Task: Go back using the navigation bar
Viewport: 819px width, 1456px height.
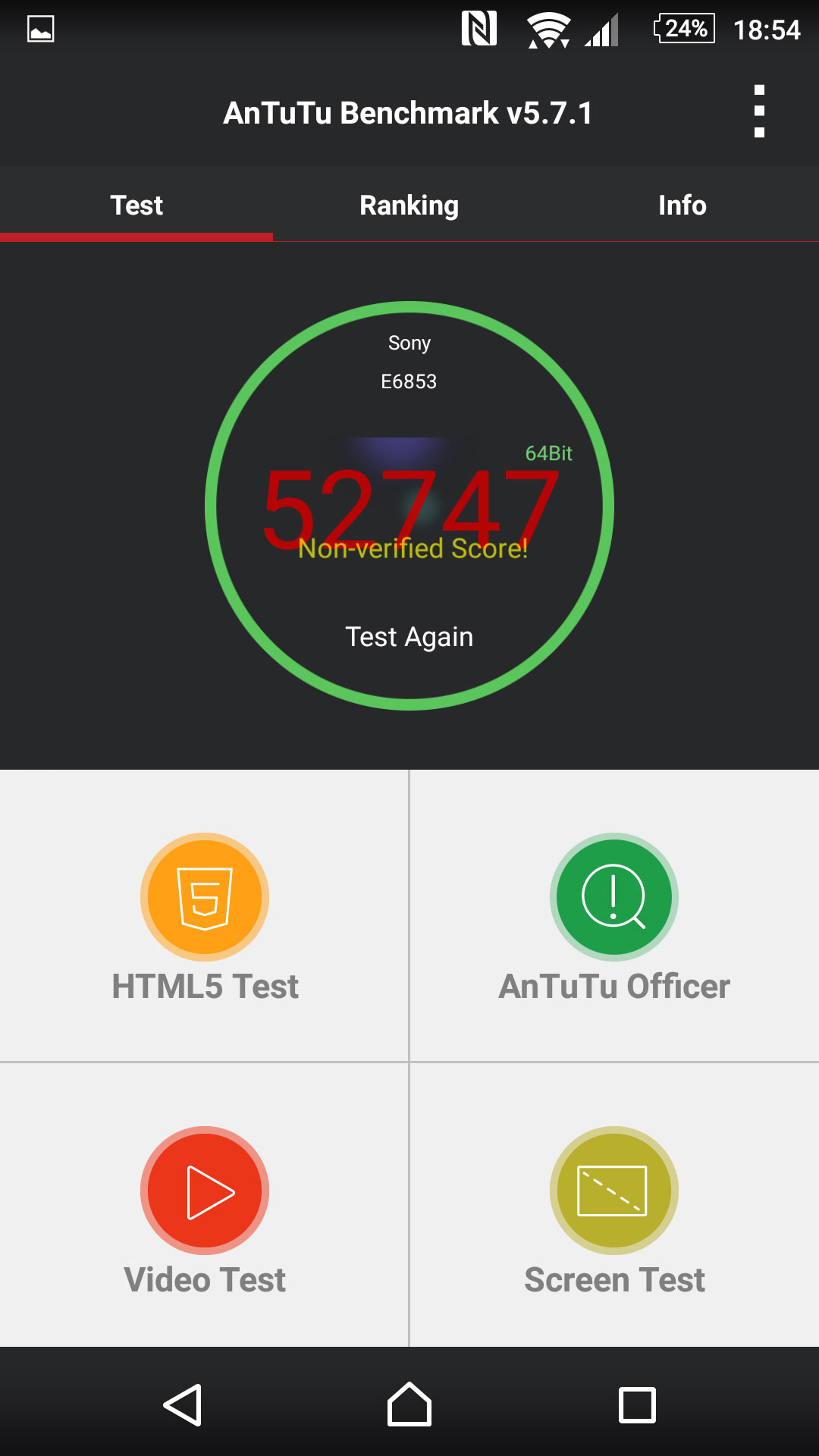Action: coord(183,1404)
